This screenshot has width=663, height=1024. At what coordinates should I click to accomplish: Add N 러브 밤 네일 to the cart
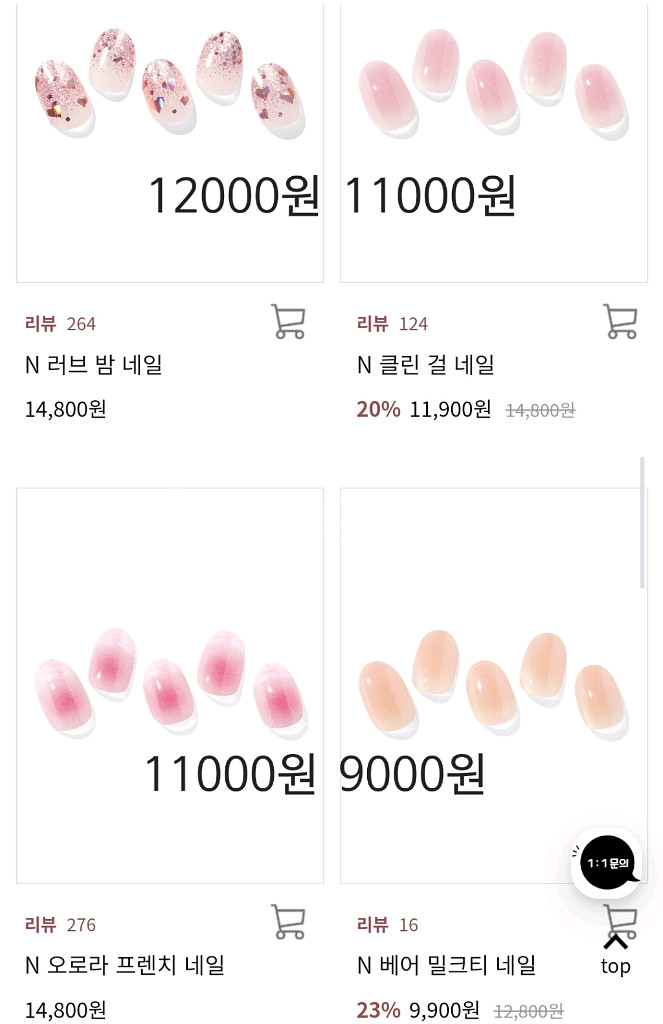[x=288, y=322]
